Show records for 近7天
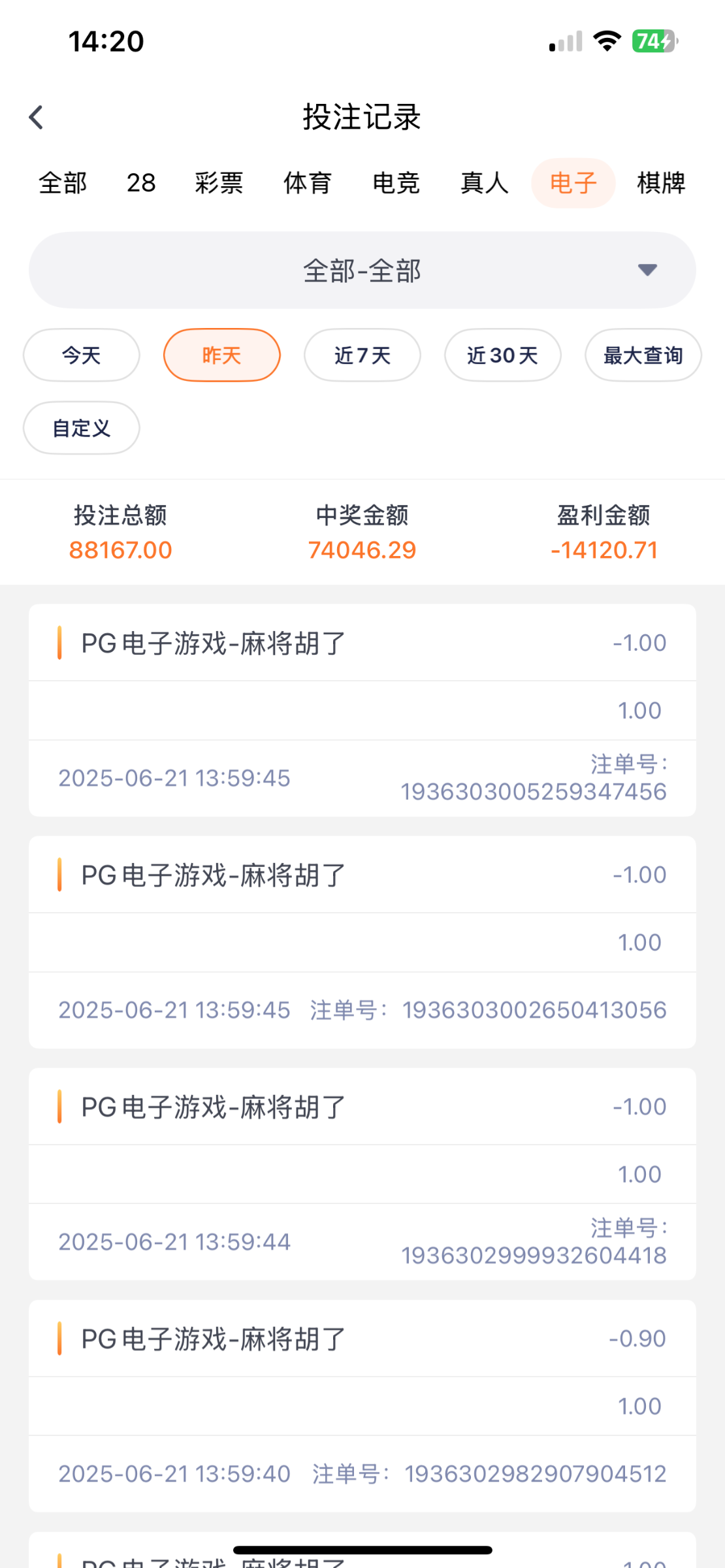Image resolution: width=725 pixels, height=1568 pixels. (362, 355)
